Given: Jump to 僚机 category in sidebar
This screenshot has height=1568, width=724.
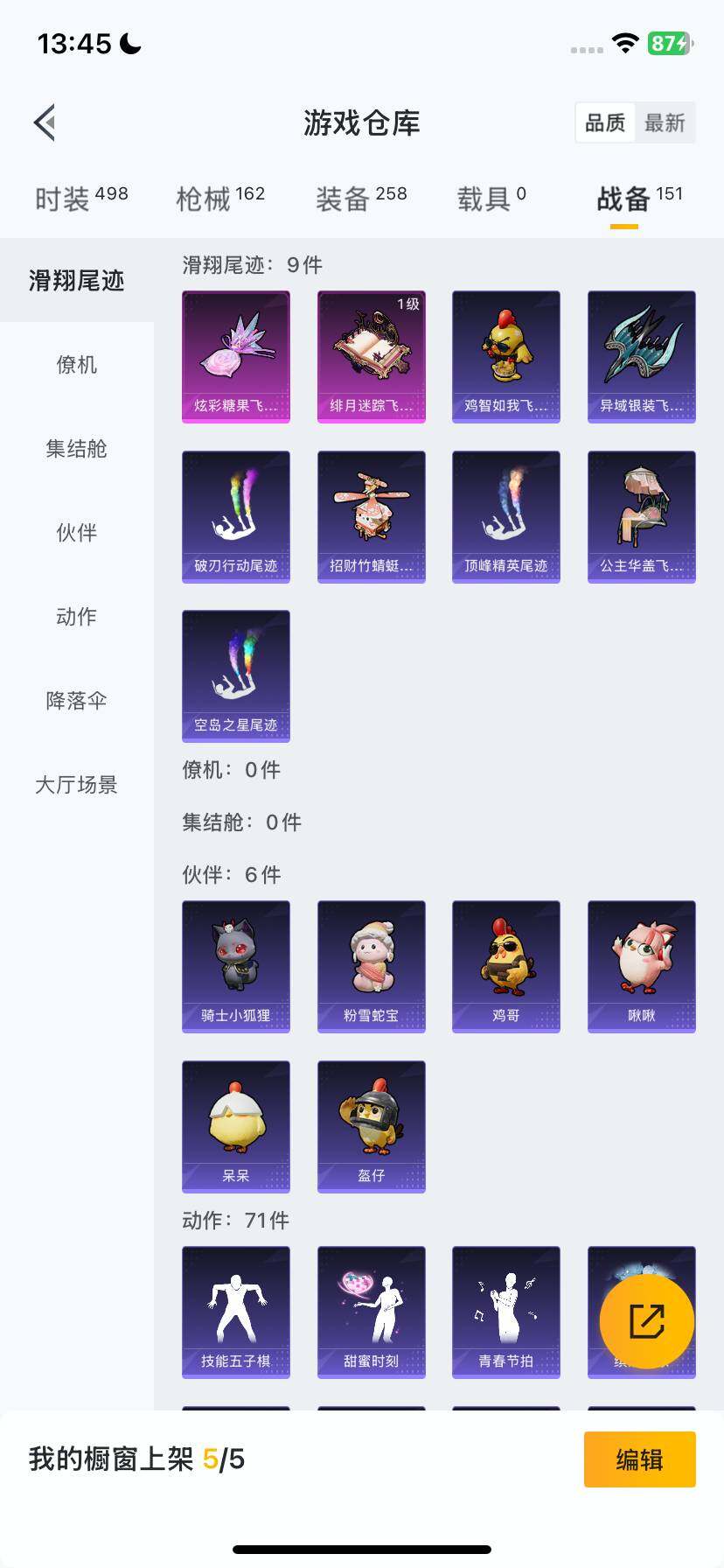Looking at the screenshot, I should (77, 364).
